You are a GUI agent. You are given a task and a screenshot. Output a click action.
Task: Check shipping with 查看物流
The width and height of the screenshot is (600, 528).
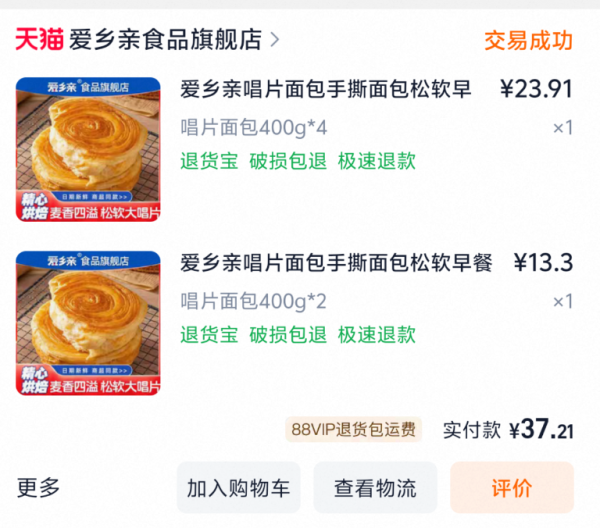(375, 488)
